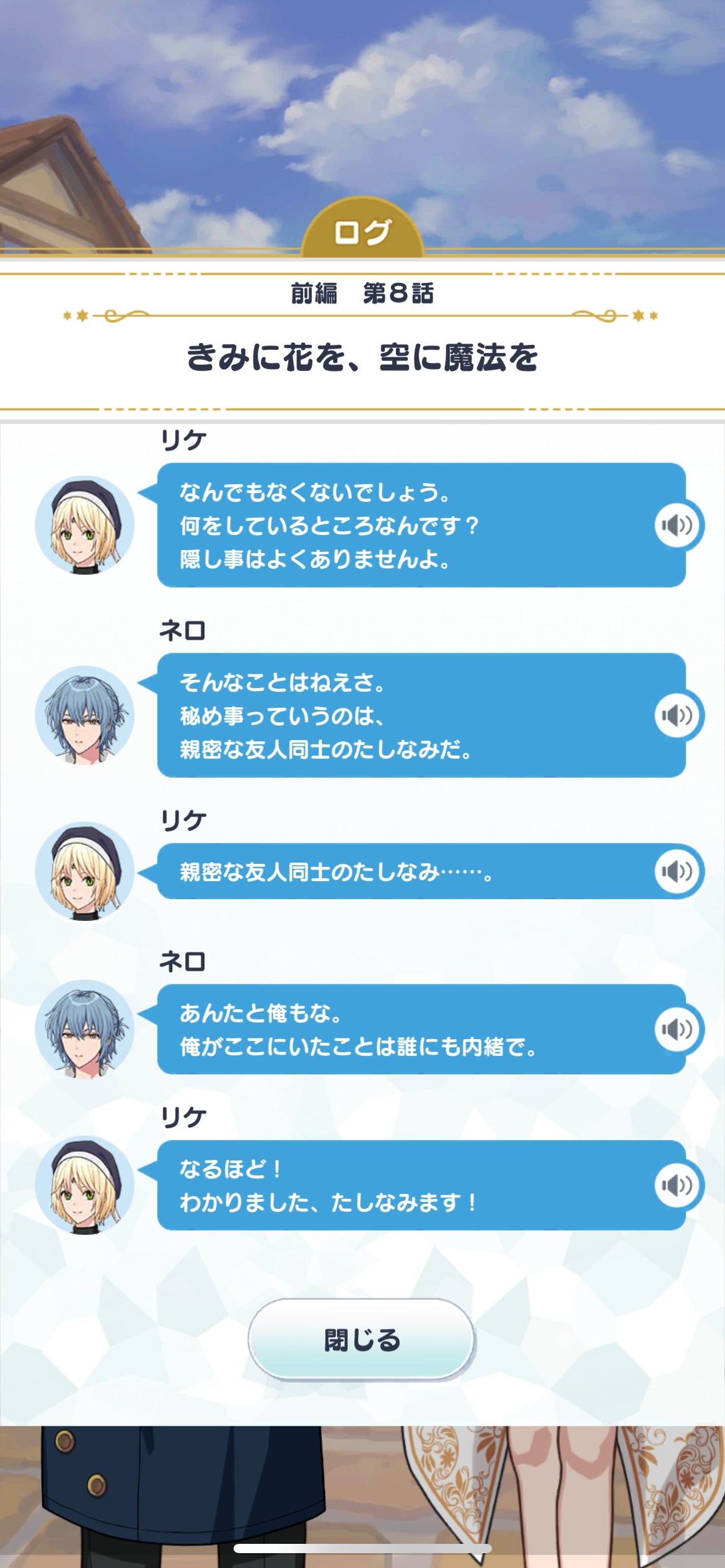Play voice for Rike's line 隠し事はよくありませんよ
Viewport: 725px width, 1568px height.
(677, 526)
